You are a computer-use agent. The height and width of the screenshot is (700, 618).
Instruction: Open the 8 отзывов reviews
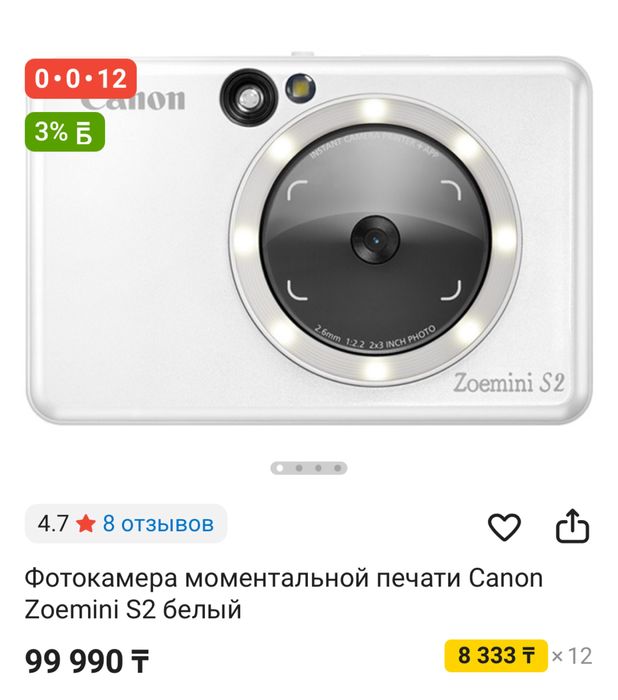tap(157, 523)
